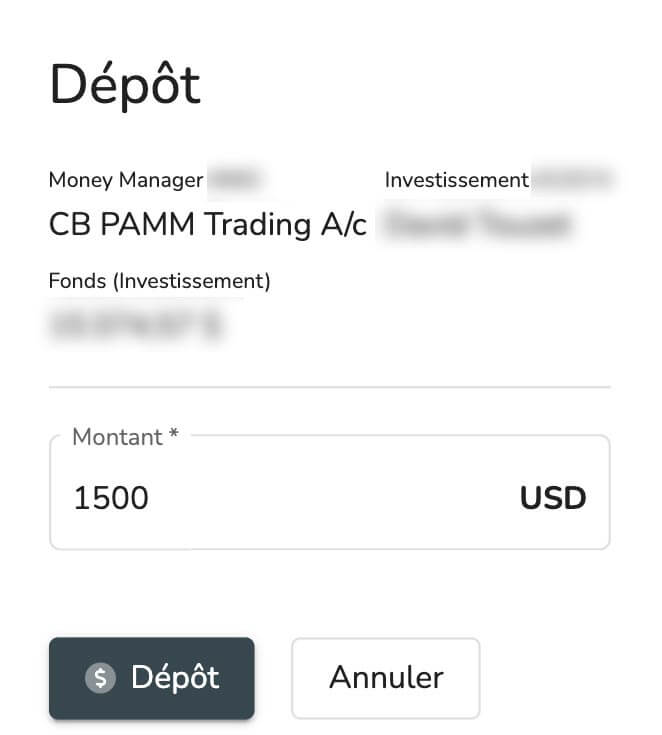The width and height of the screenshot is (662, 735).
Task: Tap the Montant amount input field
Action: click(290, 497)
